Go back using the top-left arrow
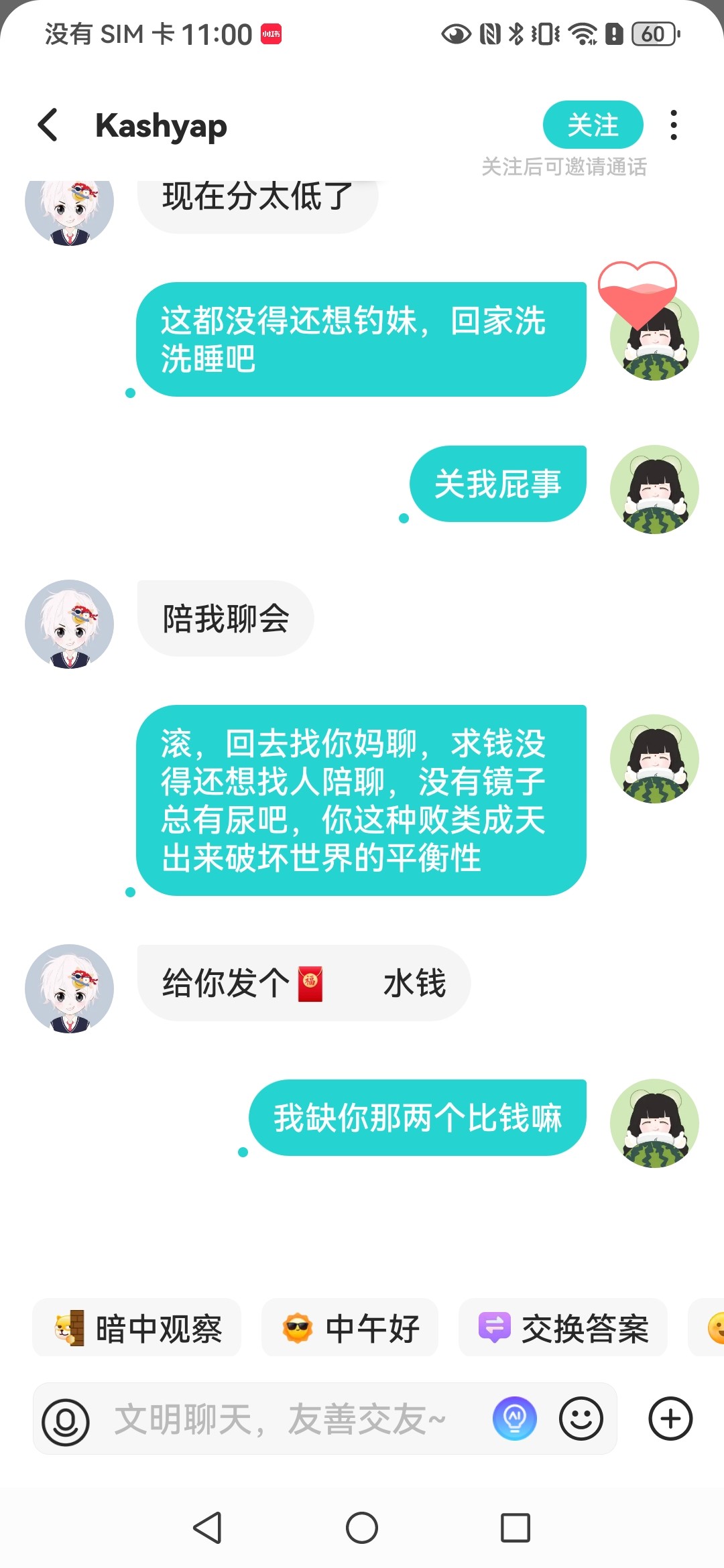 pyautogui.click(x=48, y=125)
